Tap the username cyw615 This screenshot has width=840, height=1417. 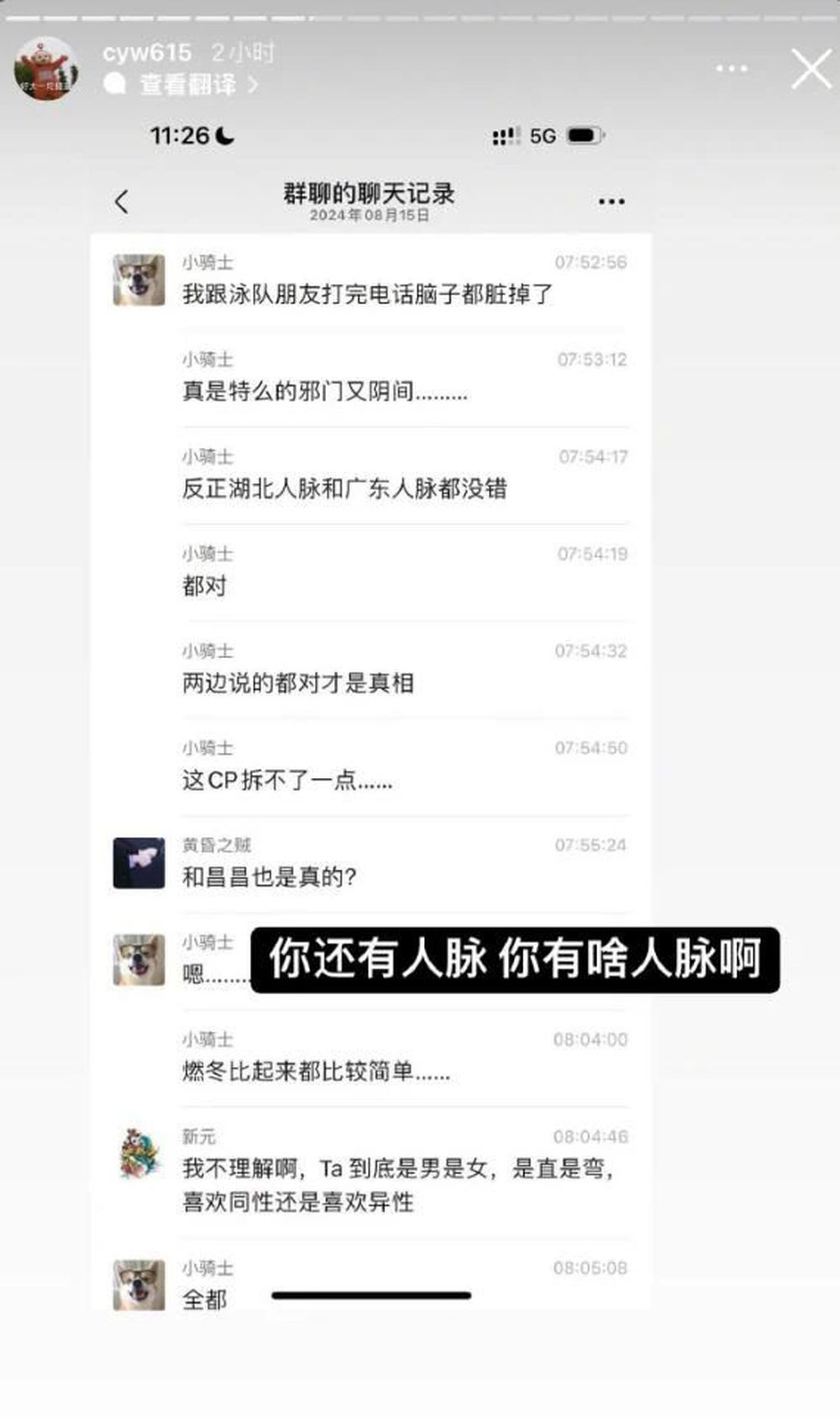tap(147, 53)
